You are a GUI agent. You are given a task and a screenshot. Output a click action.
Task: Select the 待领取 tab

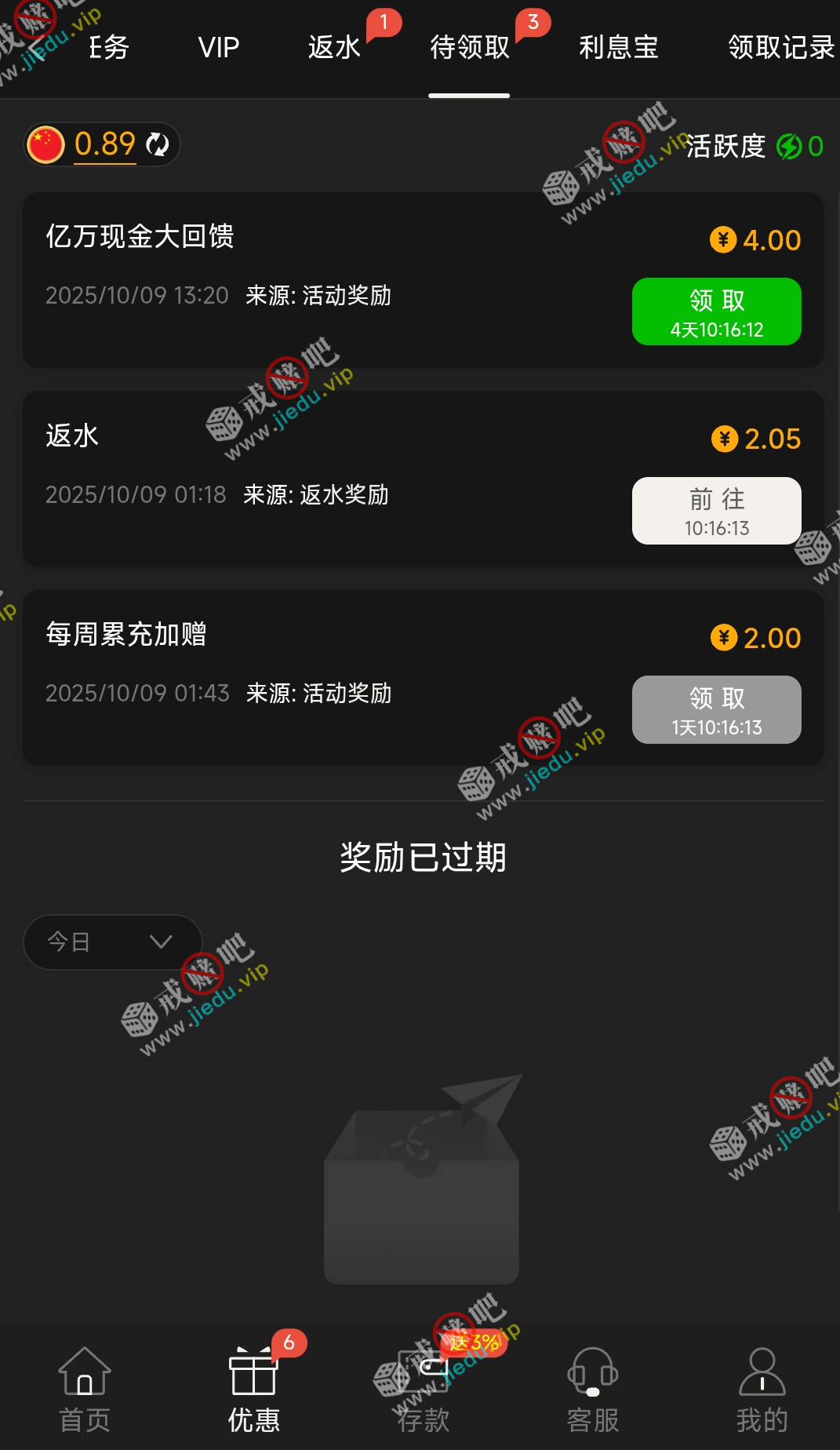tap(469, 48)
